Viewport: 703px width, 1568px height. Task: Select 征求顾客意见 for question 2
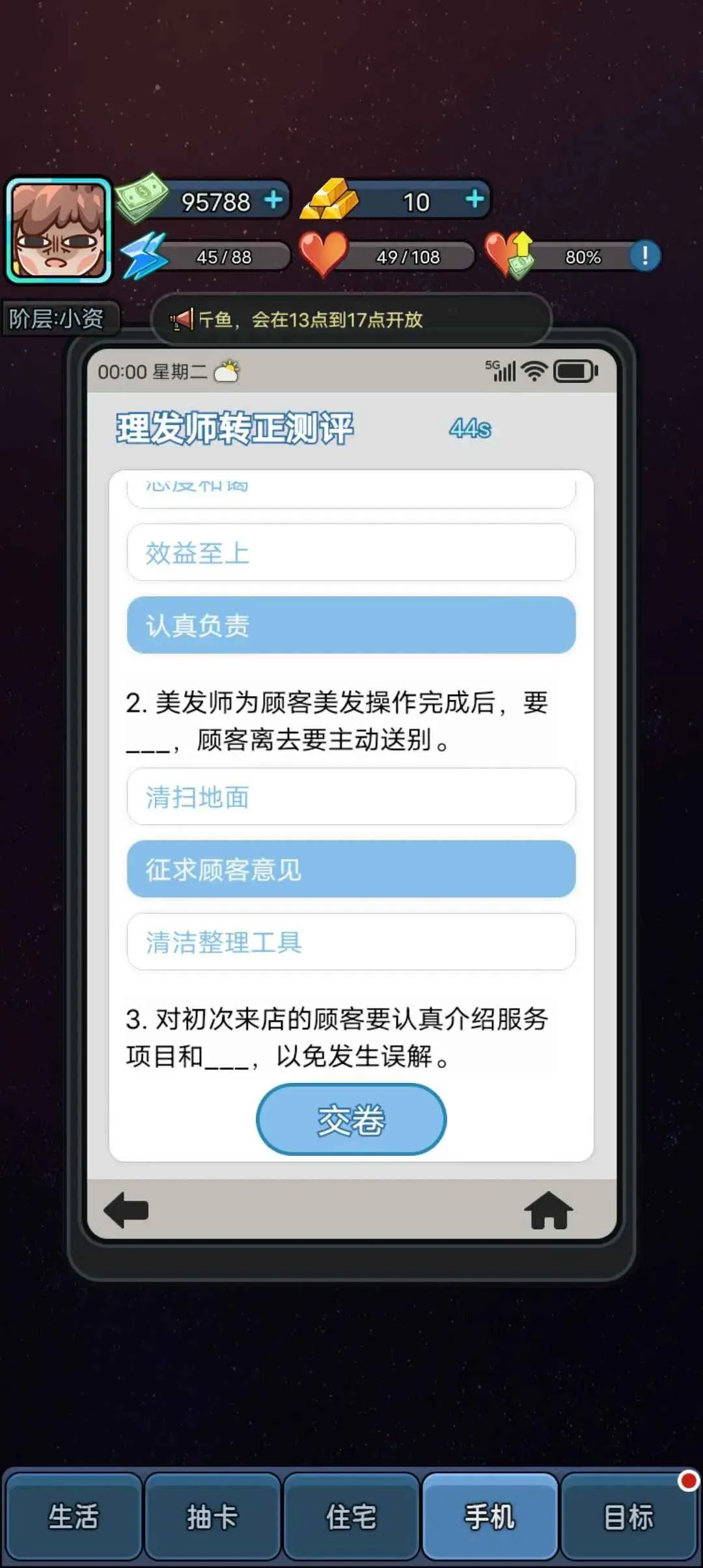coord(351,869)
